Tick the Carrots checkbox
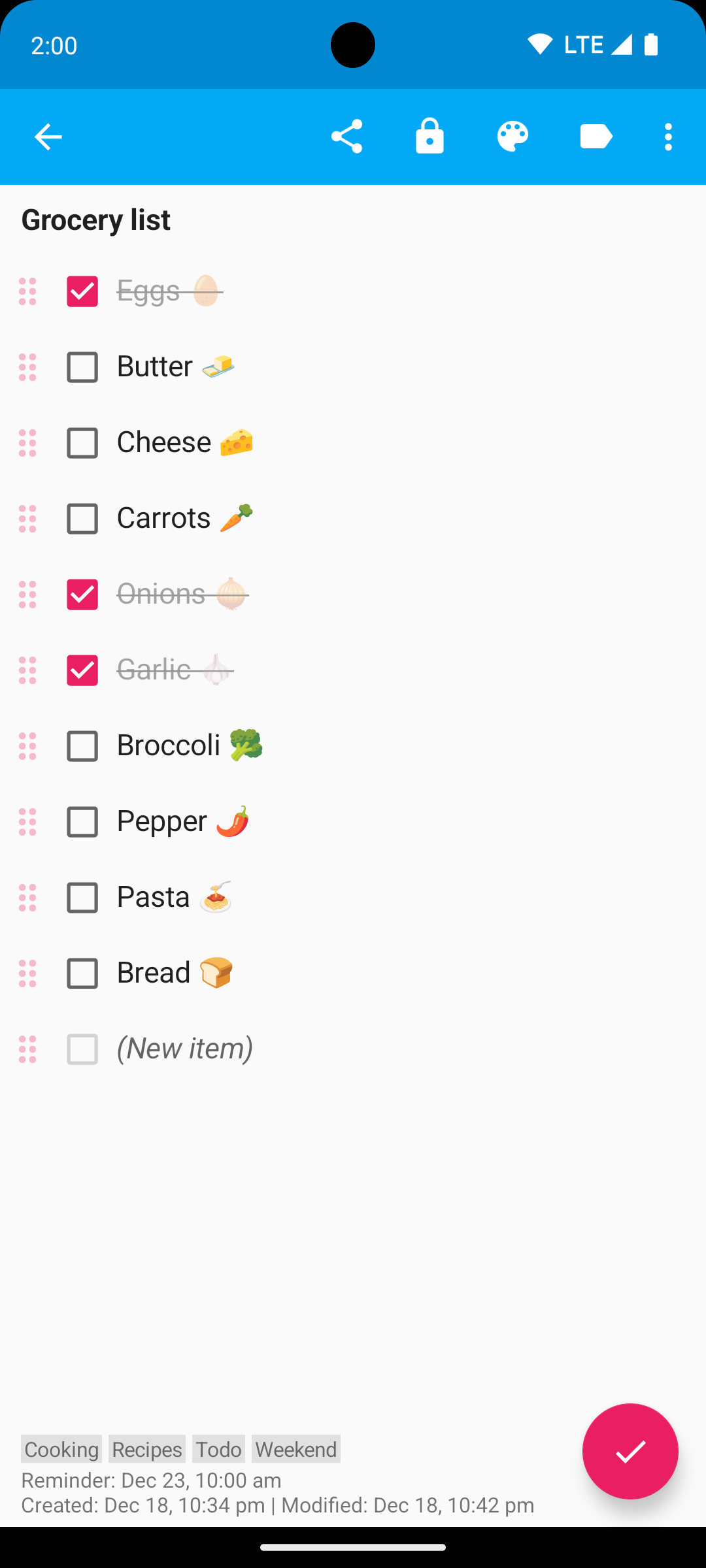Viewport: 706px width, 1568px height. coord(82,519)
